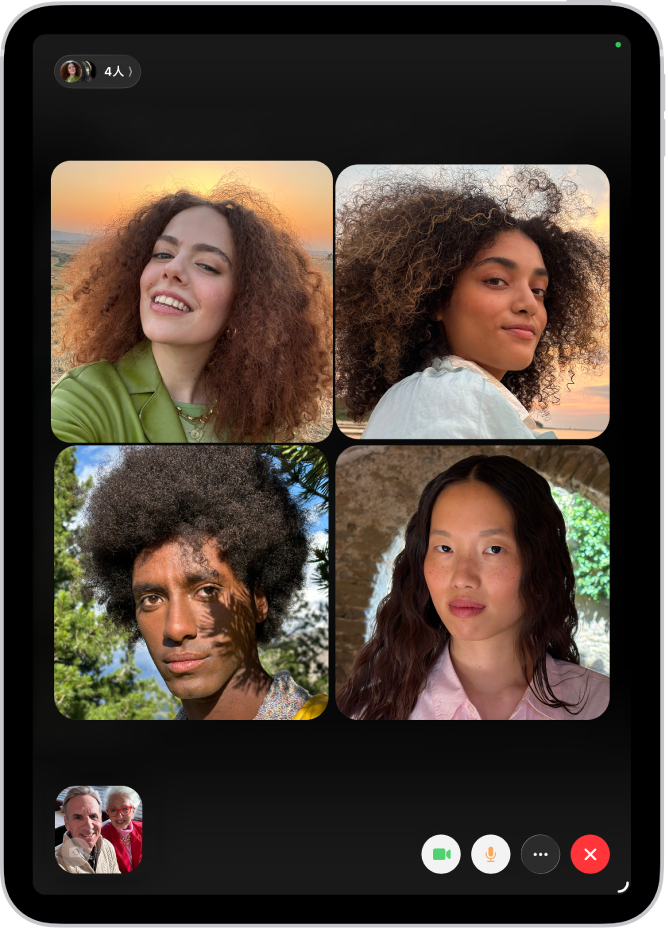End the FaceTime call
Viewport: 668px width, 931px height.
pyautogui.click(x=590, y=854)
